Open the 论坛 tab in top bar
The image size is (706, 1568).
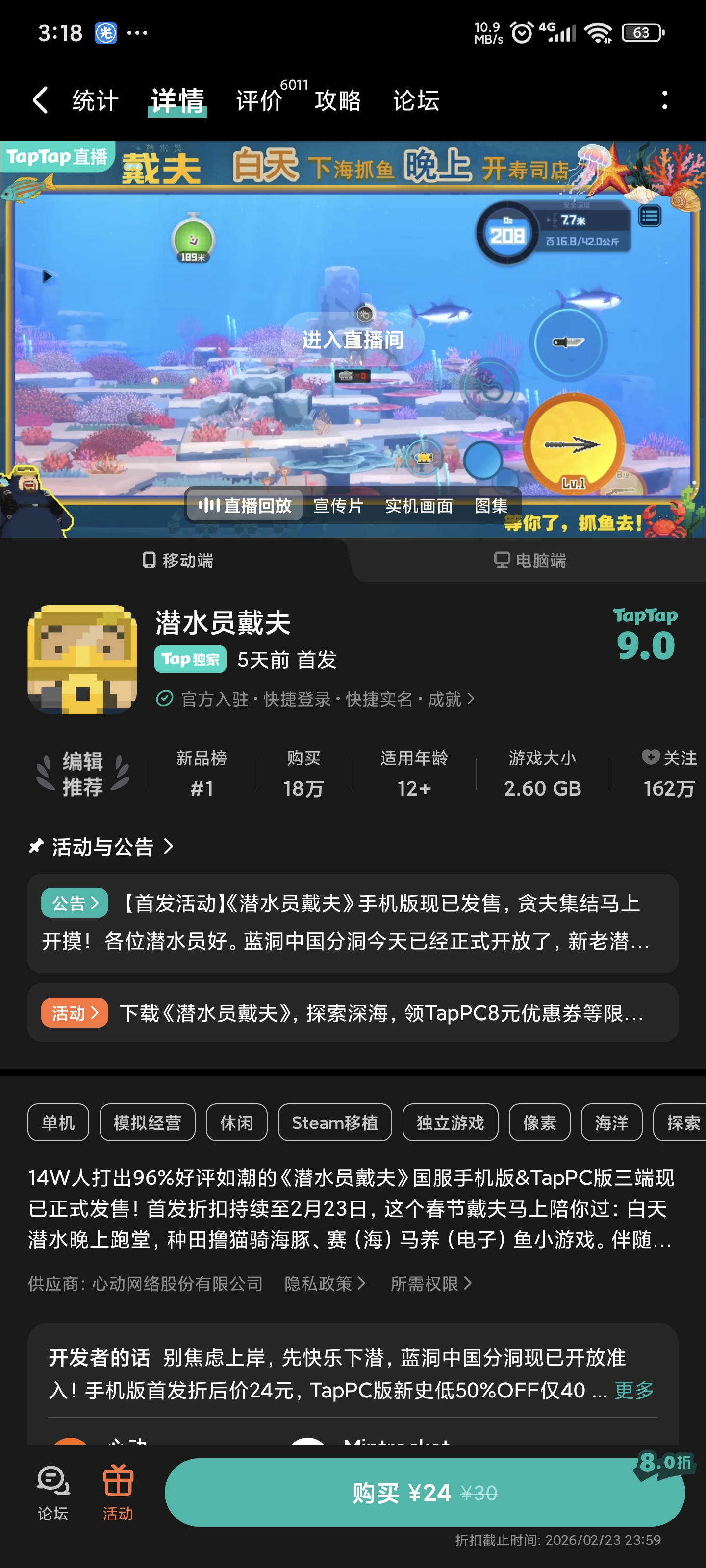click(416, 100)
